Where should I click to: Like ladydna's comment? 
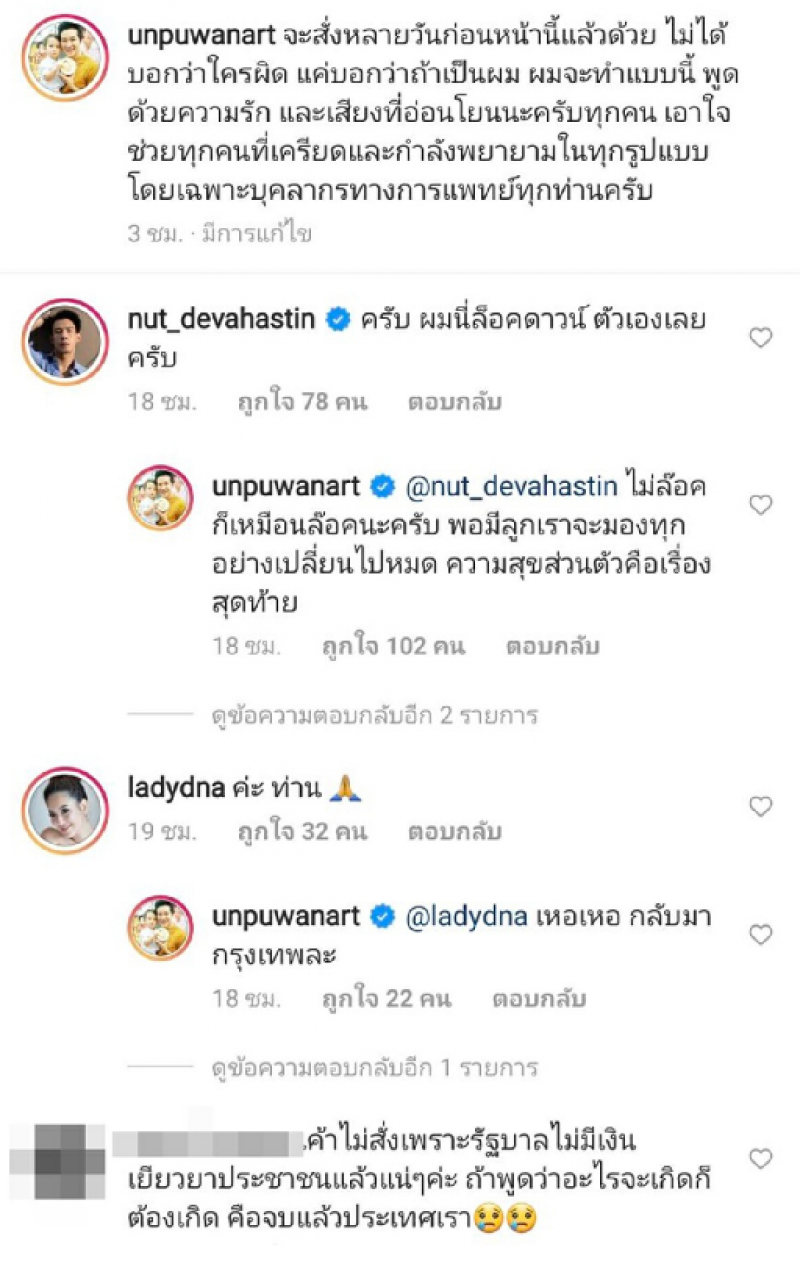pos(761,806)
